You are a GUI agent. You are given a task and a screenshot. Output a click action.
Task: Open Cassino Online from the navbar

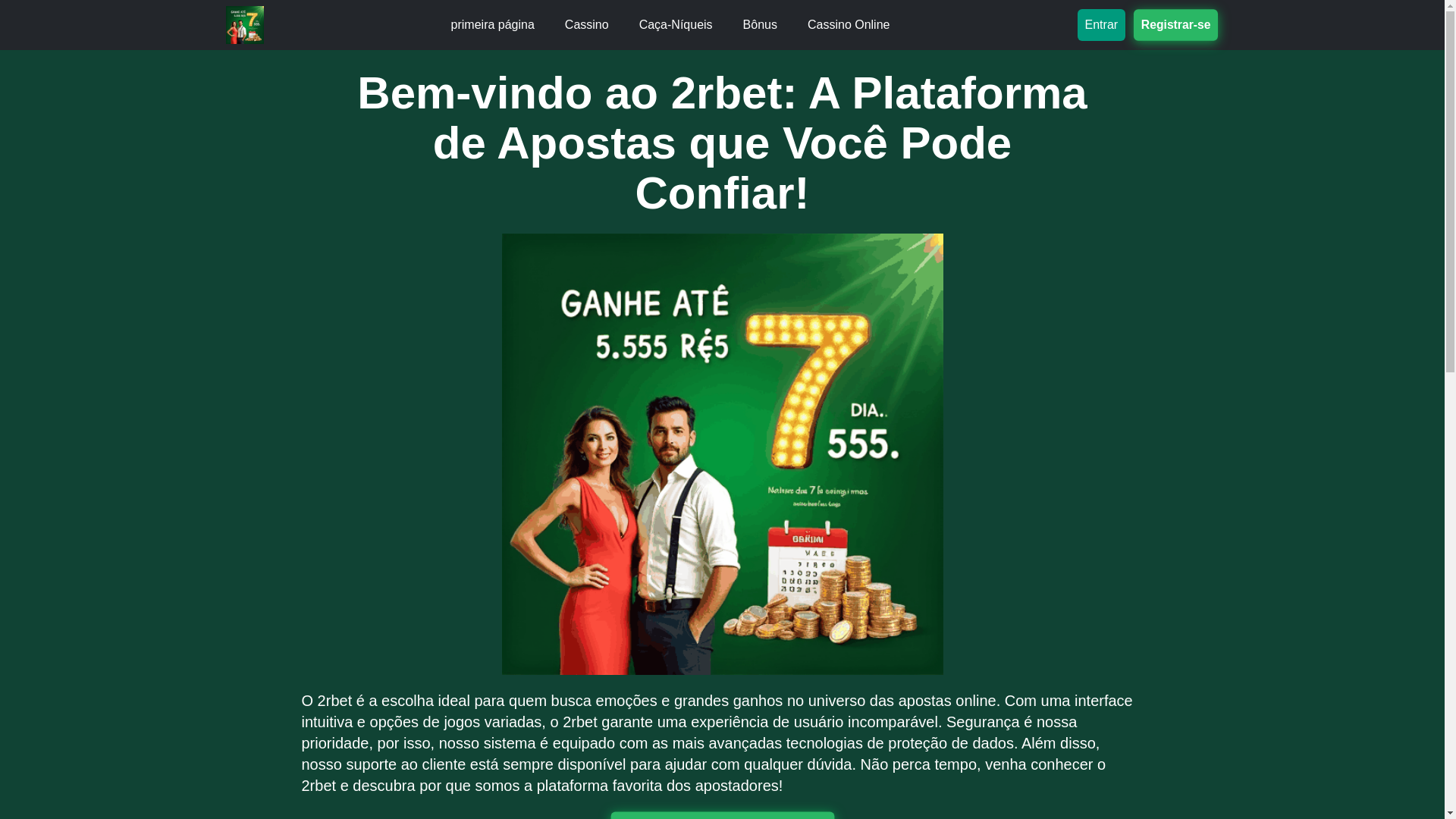click(x=848, y=25)
